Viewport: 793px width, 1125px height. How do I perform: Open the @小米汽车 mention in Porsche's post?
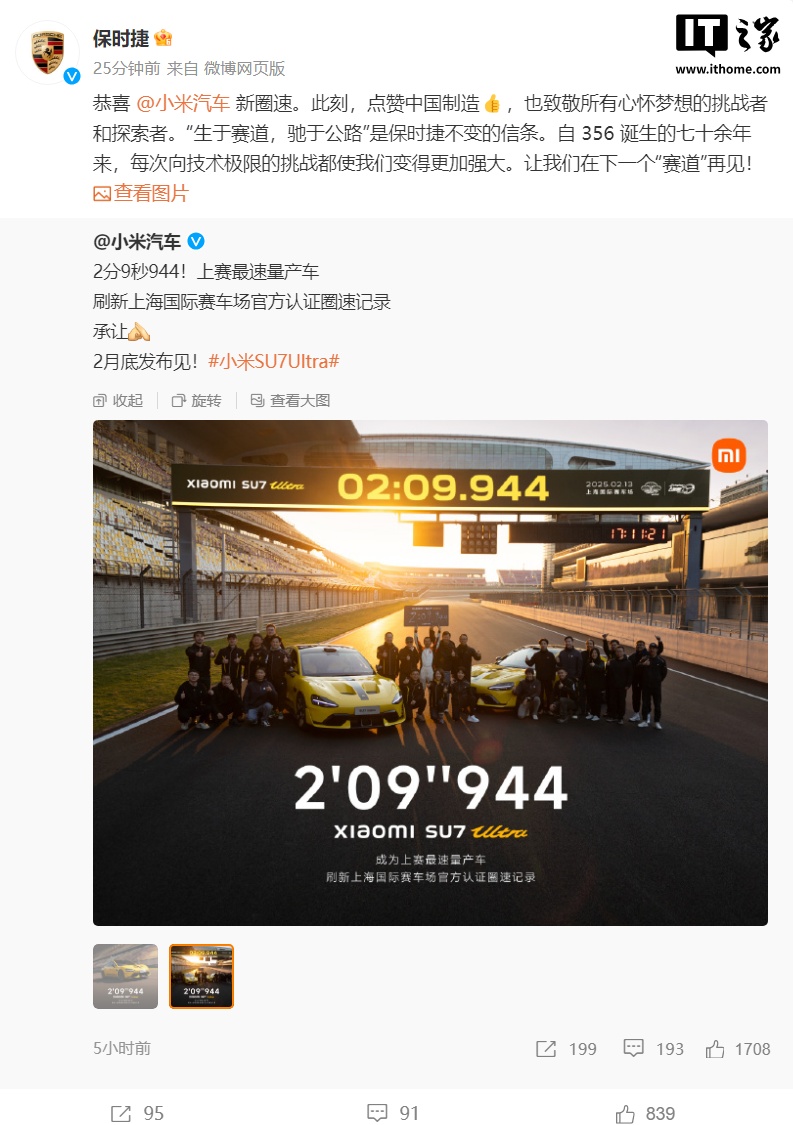(183, 104)
